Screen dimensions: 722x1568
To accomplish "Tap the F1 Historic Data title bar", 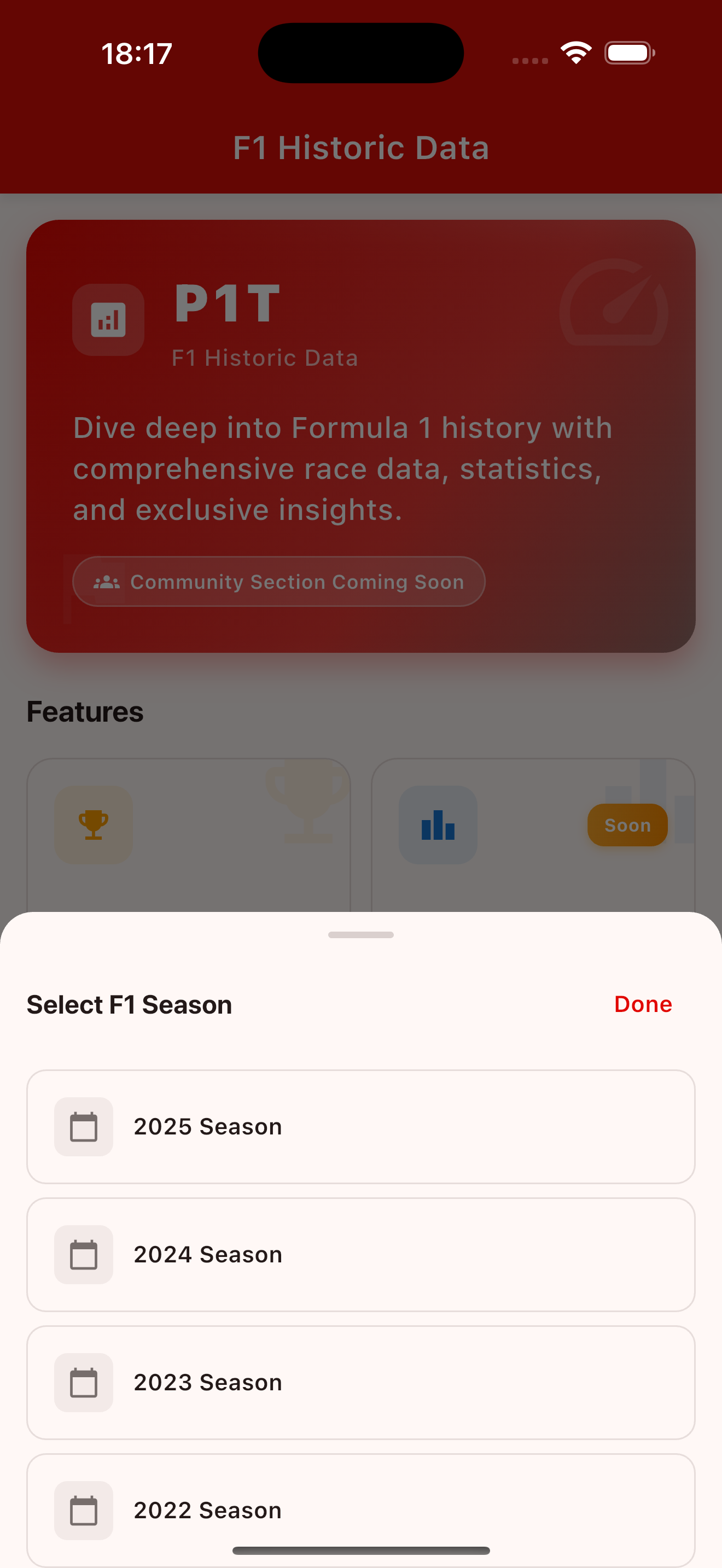I will (x=360, y=147).
